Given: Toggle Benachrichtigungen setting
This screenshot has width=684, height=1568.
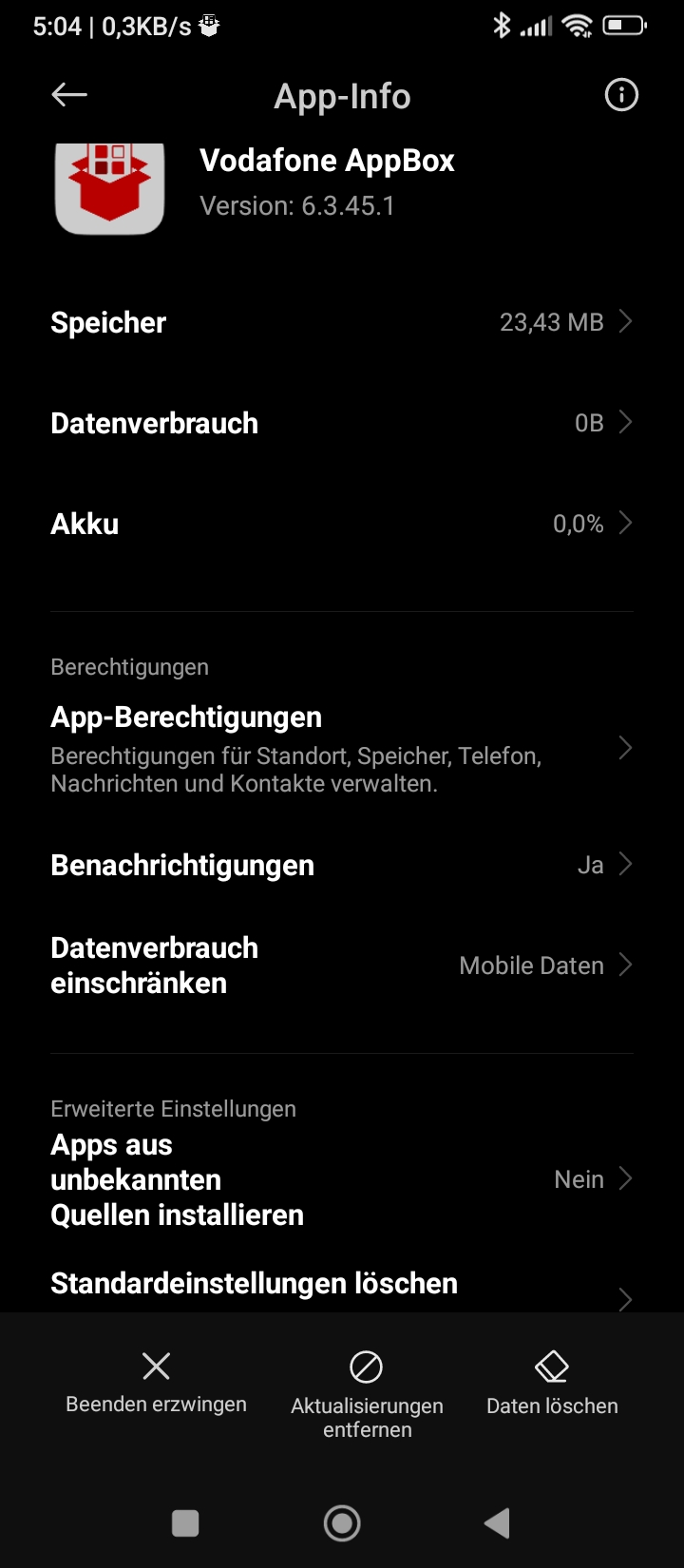Looking at the screenshot, I should pos(342,865).
